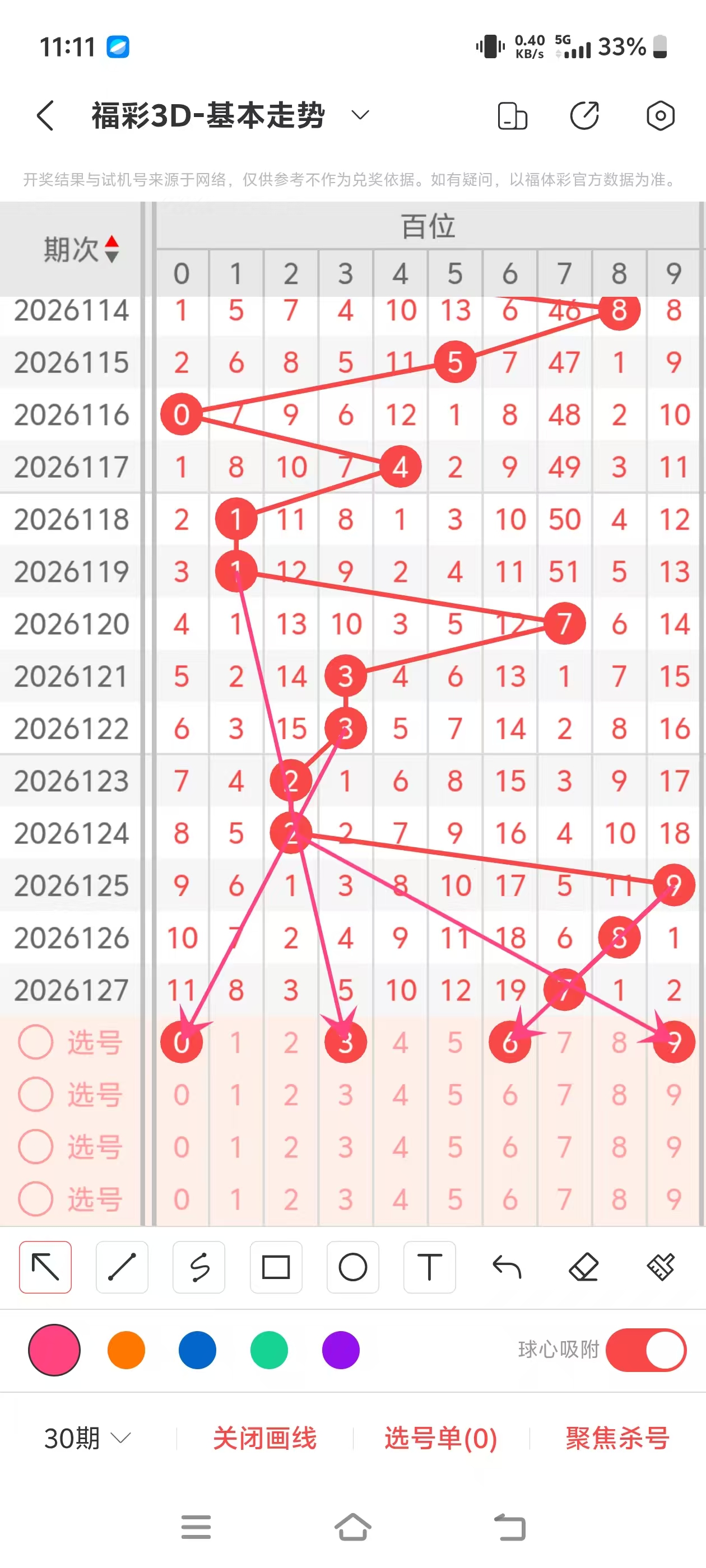Select the circle shape tool

352,1267
